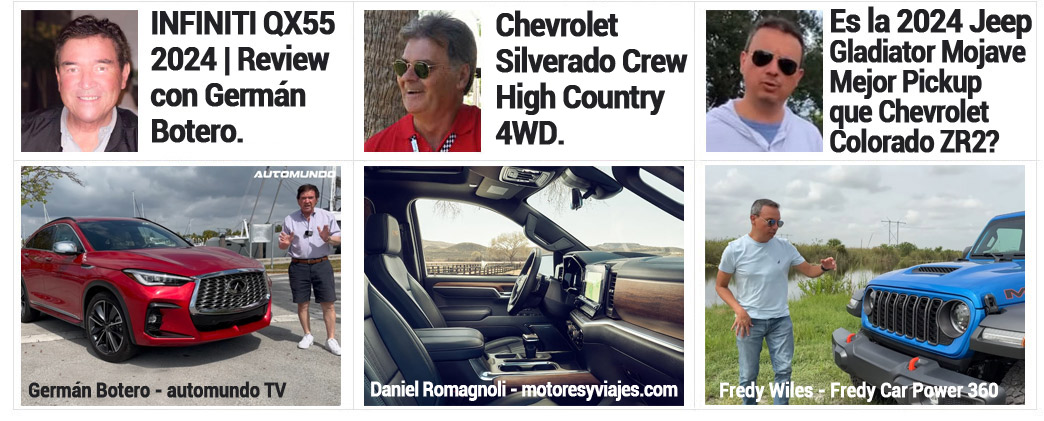View the blue Jeep video by Fredy Wiles
This screenshot has height=421, width=1044.
(864, 285)
